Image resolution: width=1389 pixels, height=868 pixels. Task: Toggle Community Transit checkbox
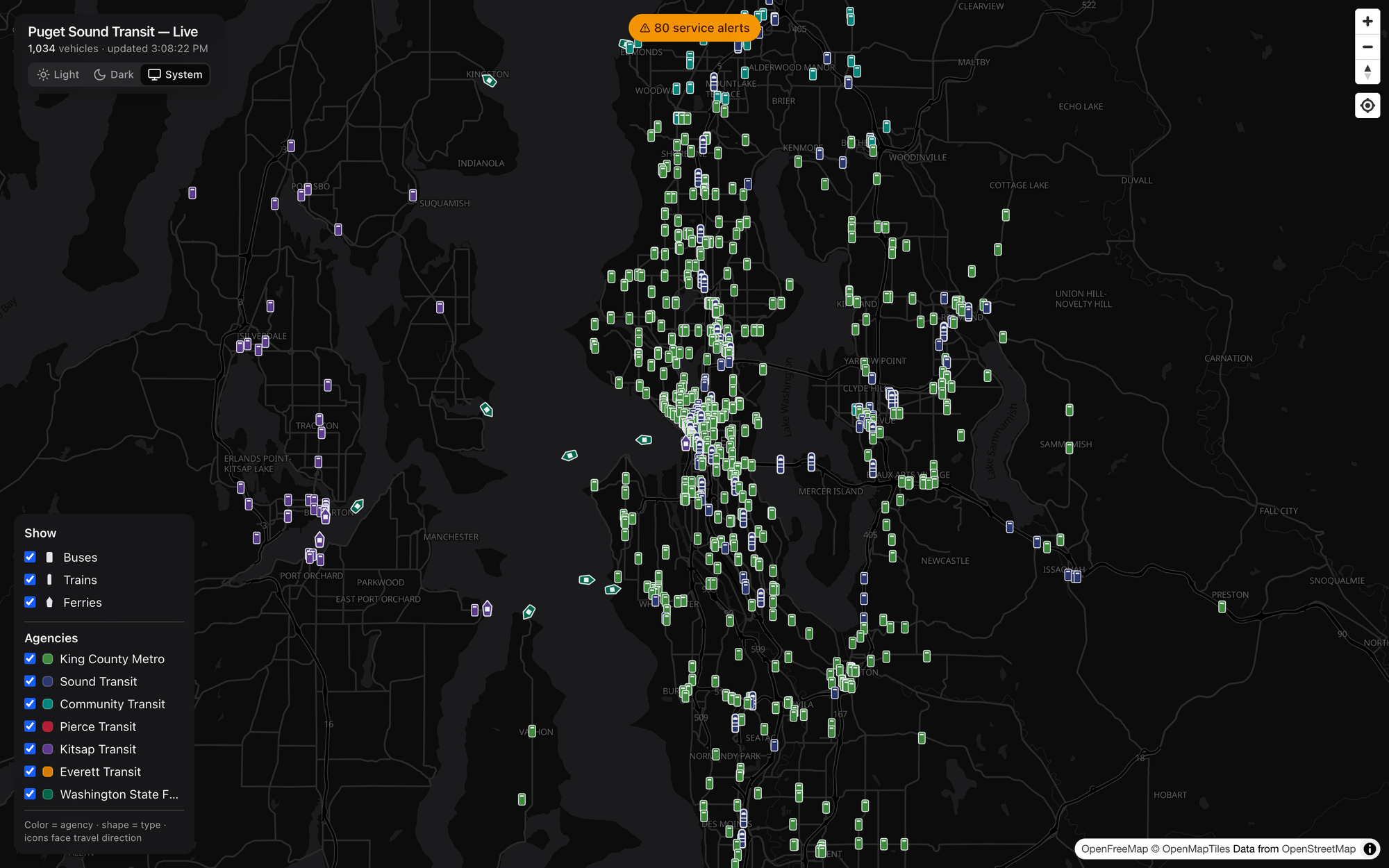pyautogui.click(x=30, y=703)
